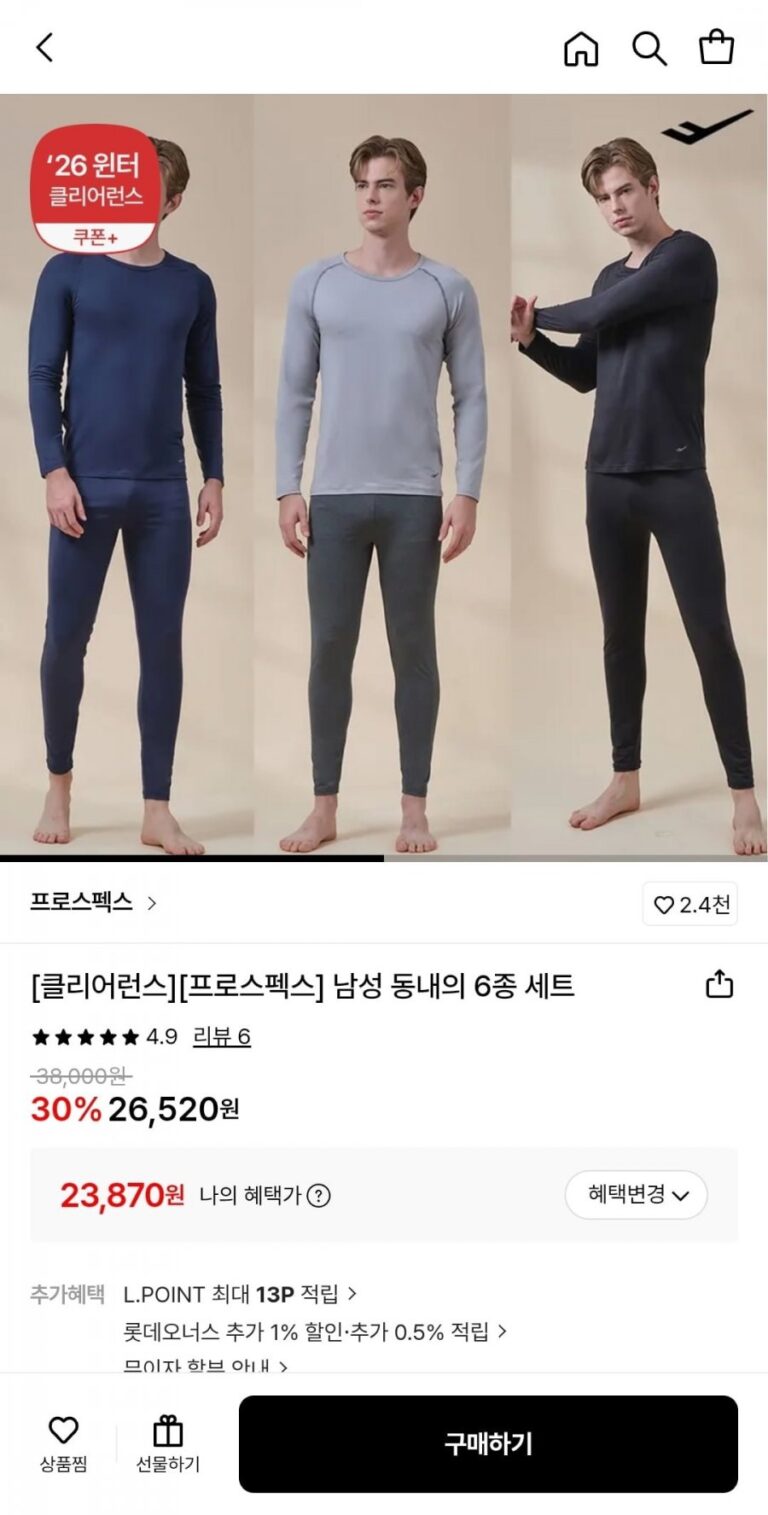Like the brand with the 2.4천 heart button
Viewport: 768px width, 1515px height.
click(691, 904)
